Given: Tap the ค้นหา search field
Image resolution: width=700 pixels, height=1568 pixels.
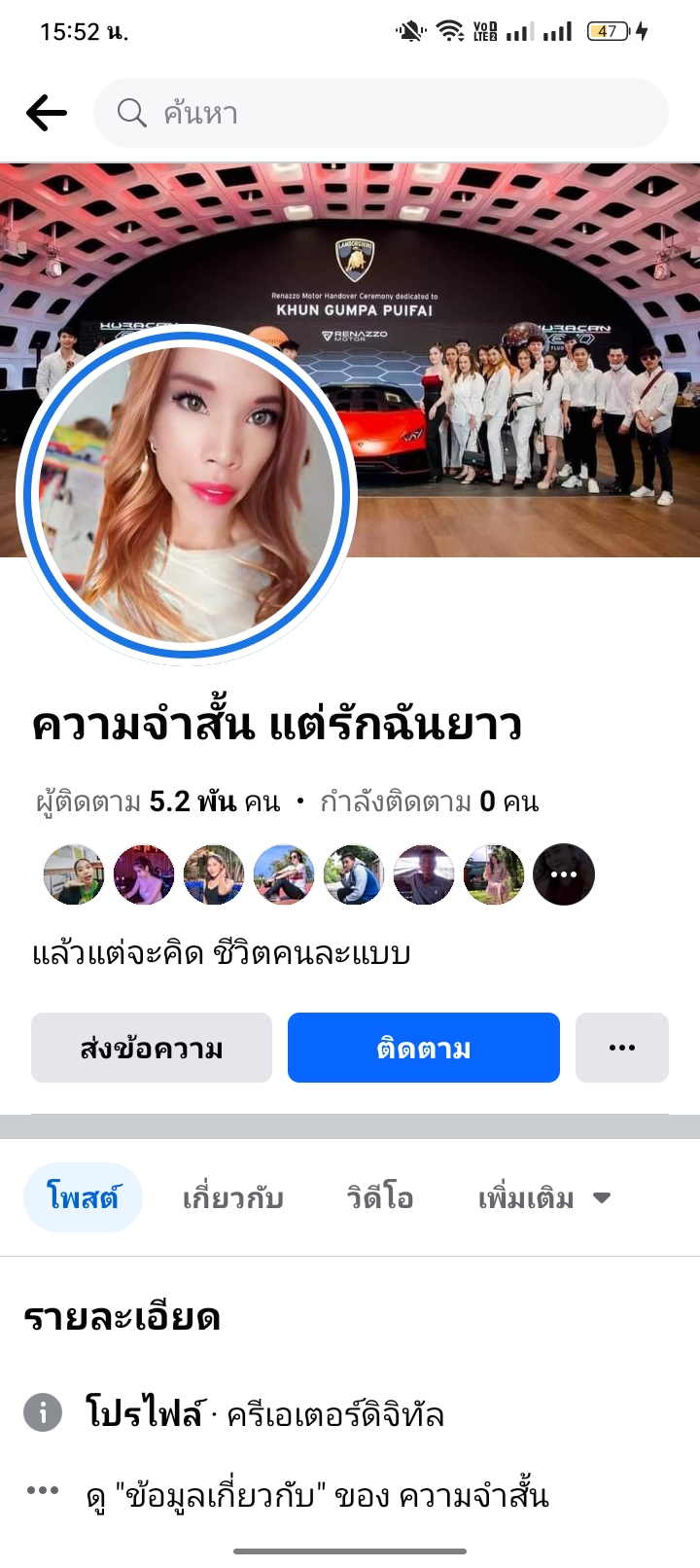Looking at the screenshot, I should pos(381,113).
